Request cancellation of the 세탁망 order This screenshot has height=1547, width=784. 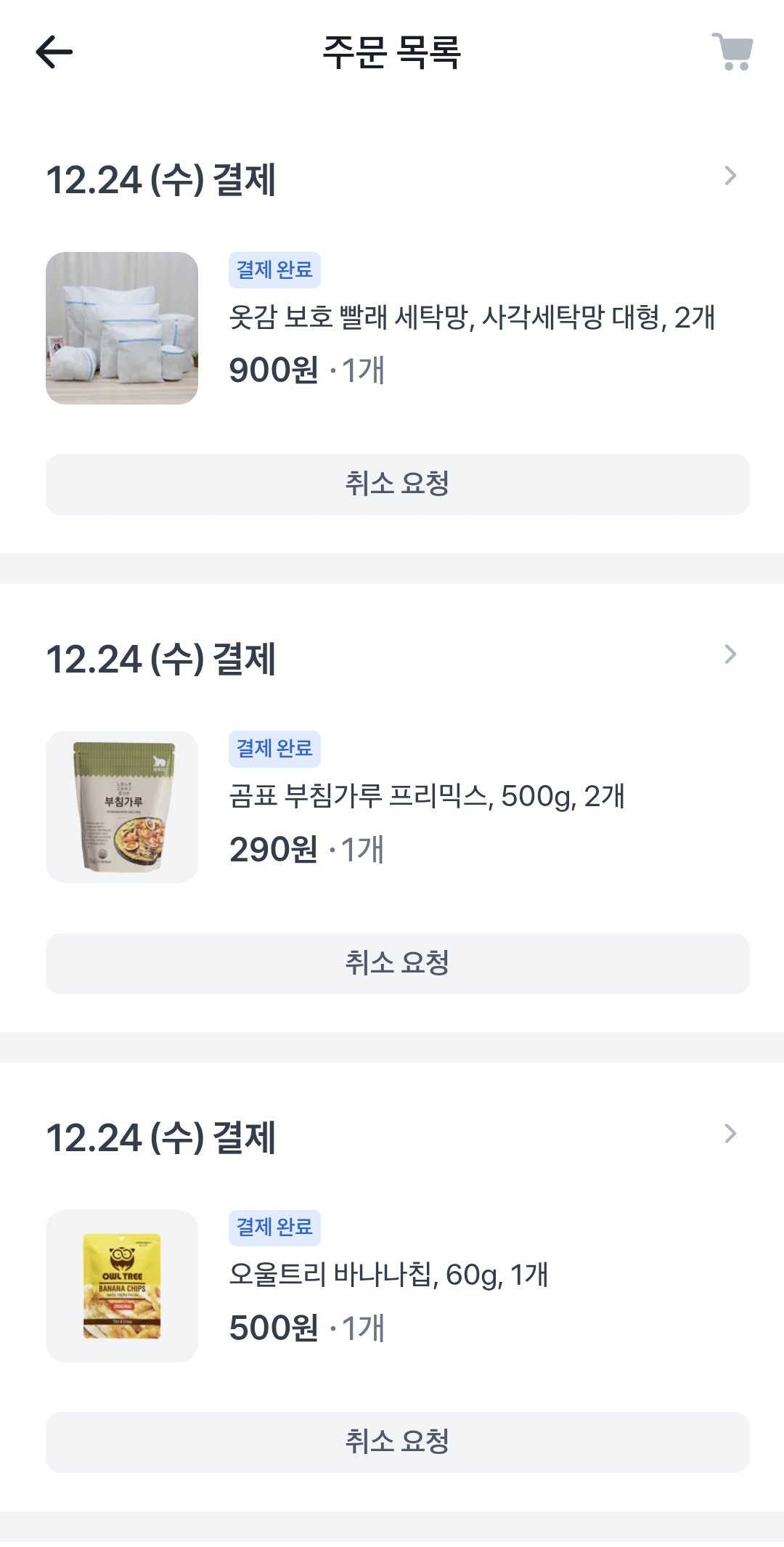click(397, 484)
